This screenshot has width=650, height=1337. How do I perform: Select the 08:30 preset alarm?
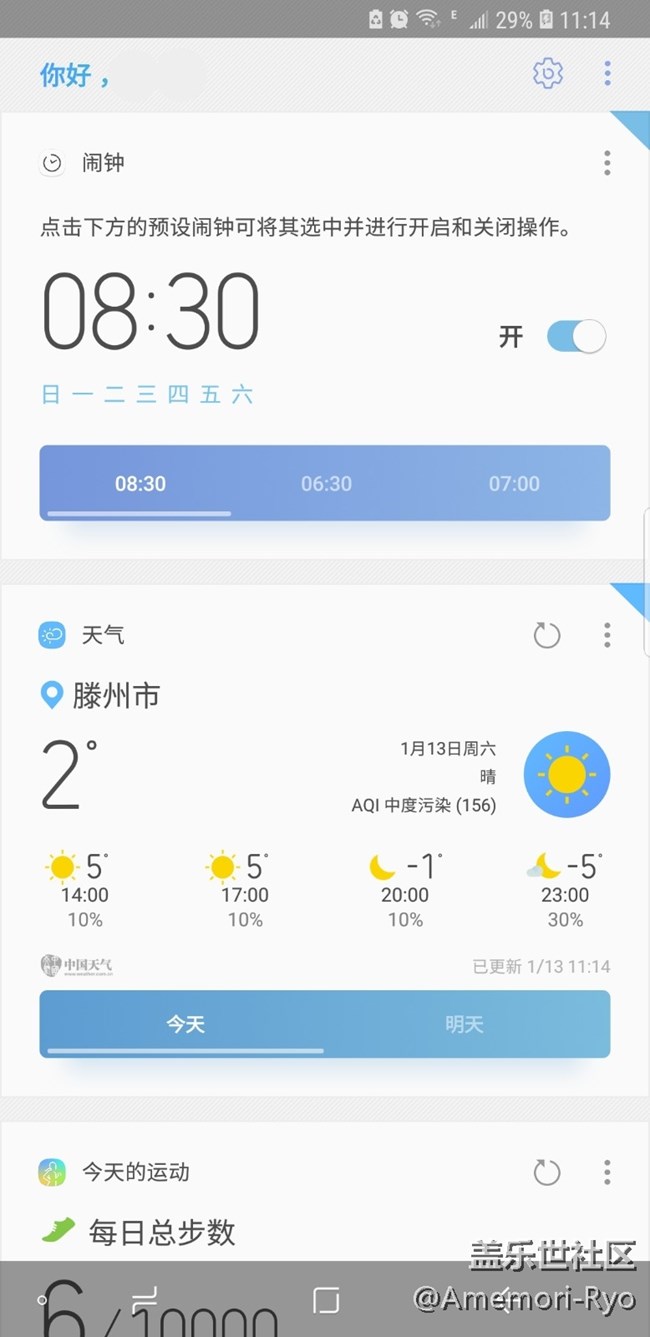coord(140,484)
